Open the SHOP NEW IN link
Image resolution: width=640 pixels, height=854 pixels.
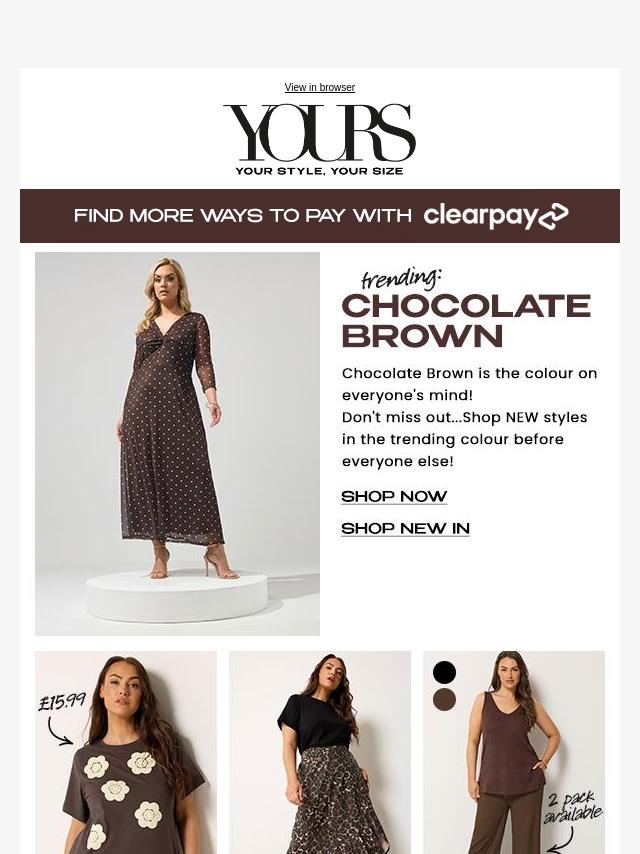[x=405, y=529]
